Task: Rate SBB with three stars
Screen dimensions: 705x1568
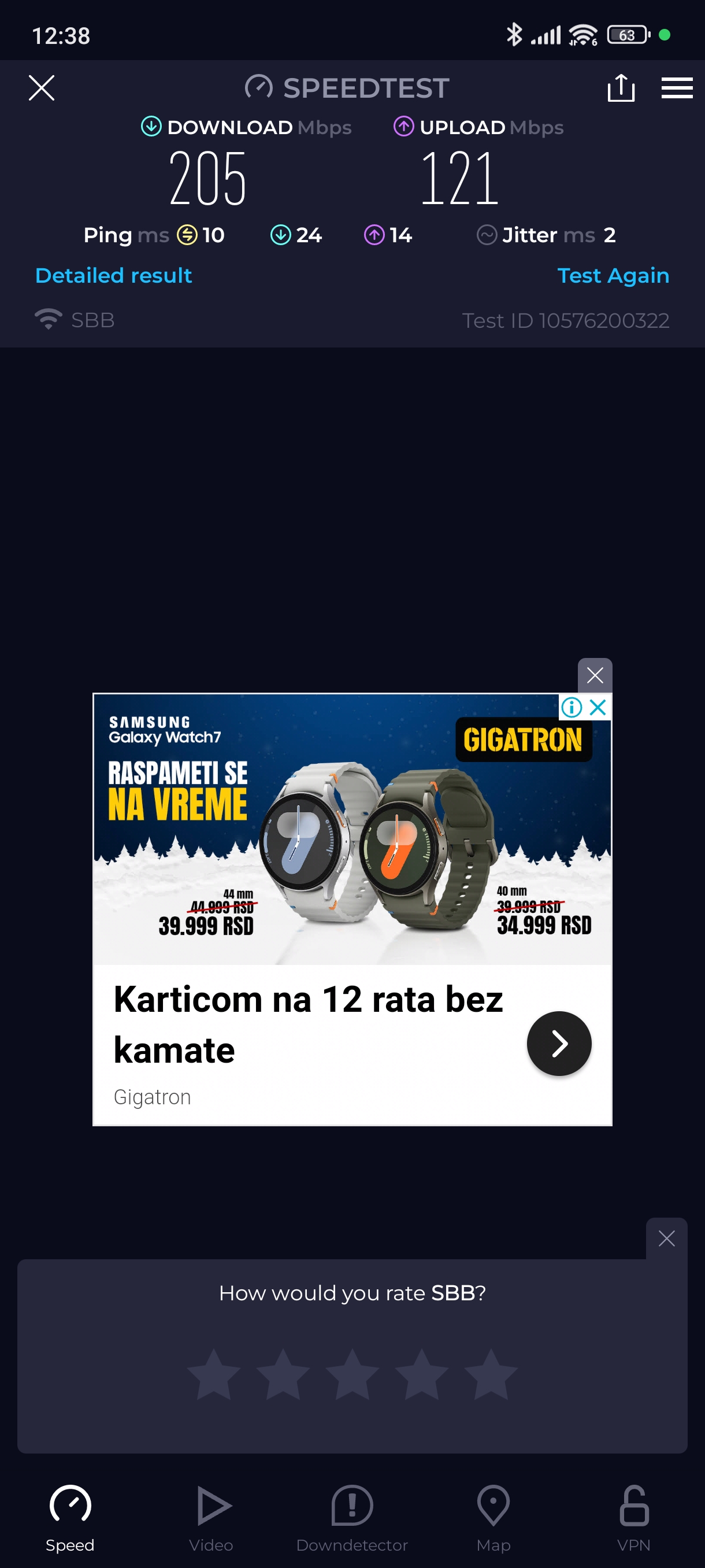Action: pyautogui.click(x=352, y=1374)
